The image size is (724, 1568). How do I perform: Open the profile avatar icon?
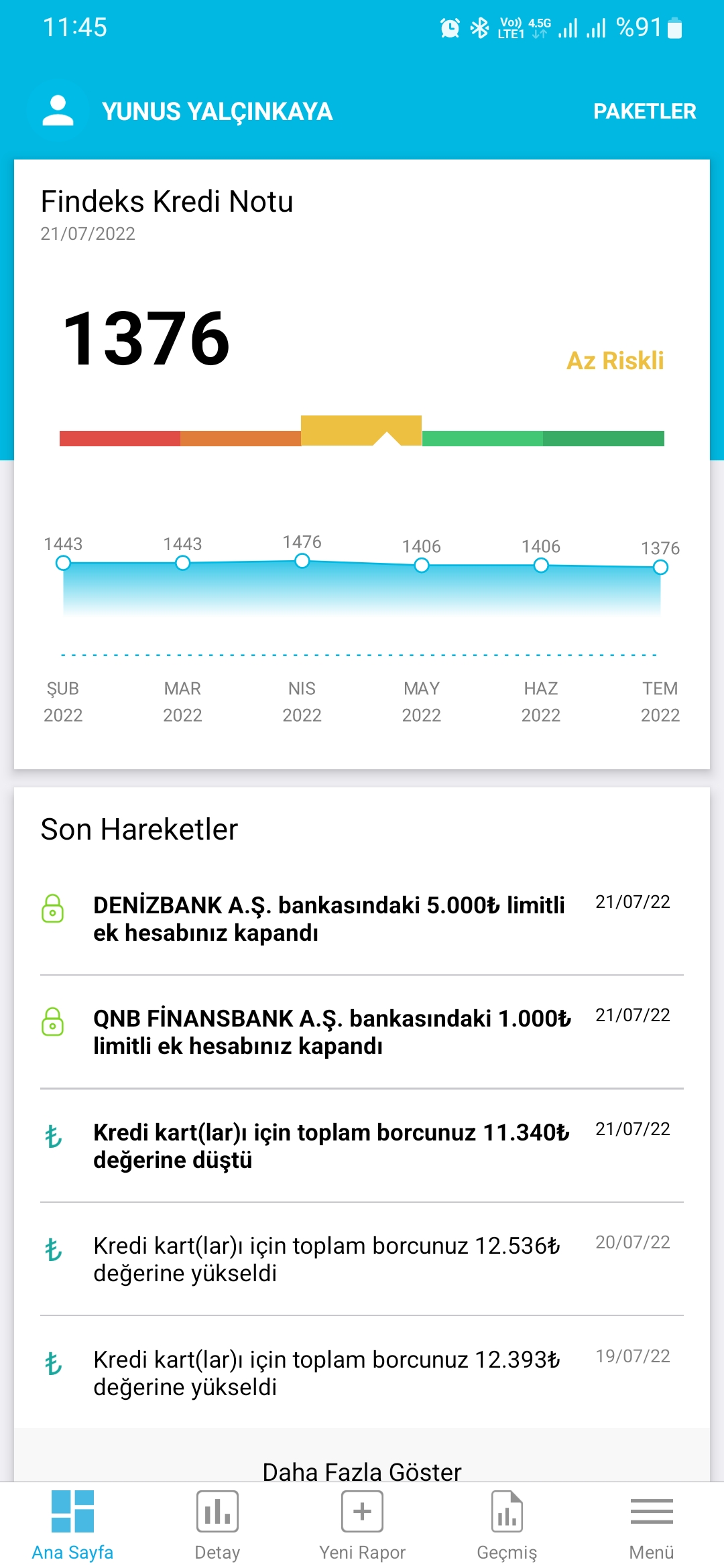(58, 111)
